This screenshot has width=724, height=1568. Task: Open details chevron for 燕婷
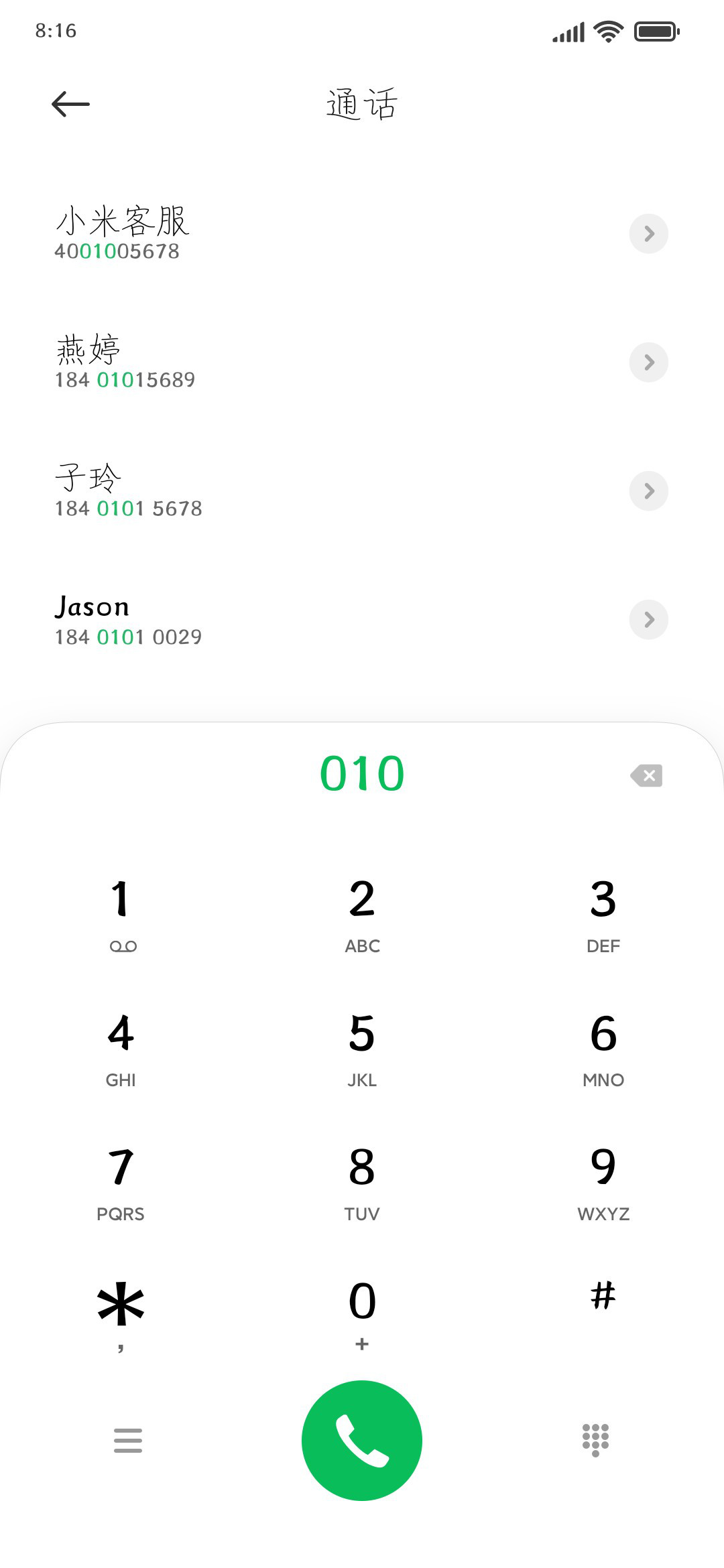(648, 363)
